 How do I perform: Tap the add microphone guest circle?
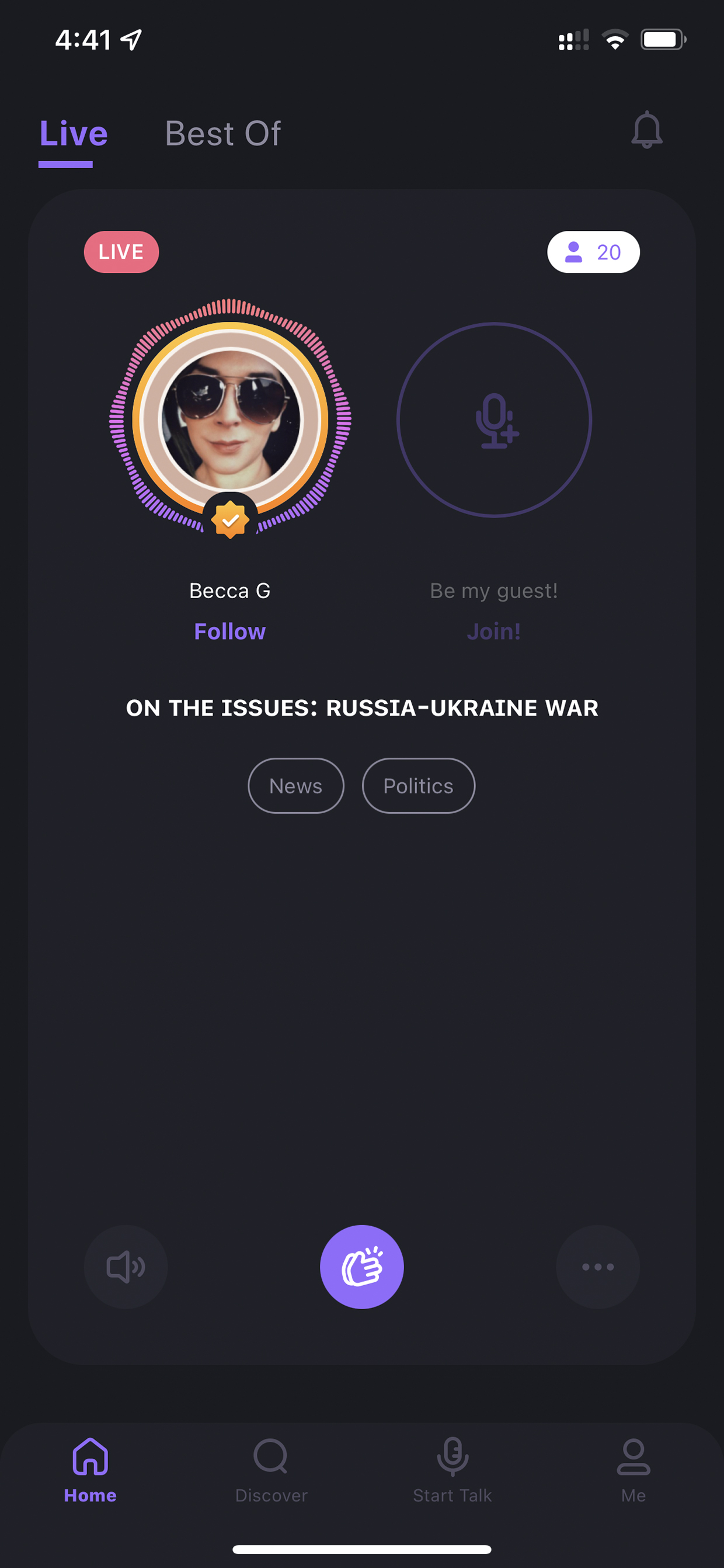pyautogui.click(x=494, y=419)
